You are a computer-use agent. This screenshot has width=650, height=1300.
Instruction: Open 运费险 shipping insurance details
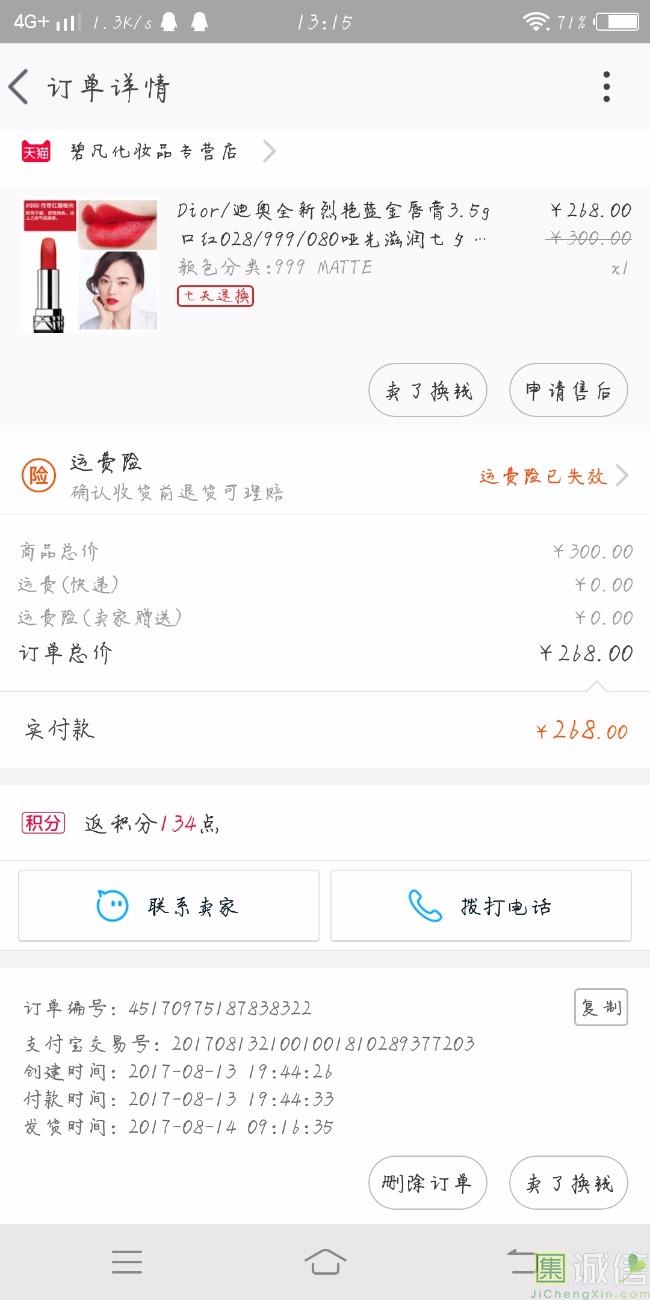tap(325, 476)
